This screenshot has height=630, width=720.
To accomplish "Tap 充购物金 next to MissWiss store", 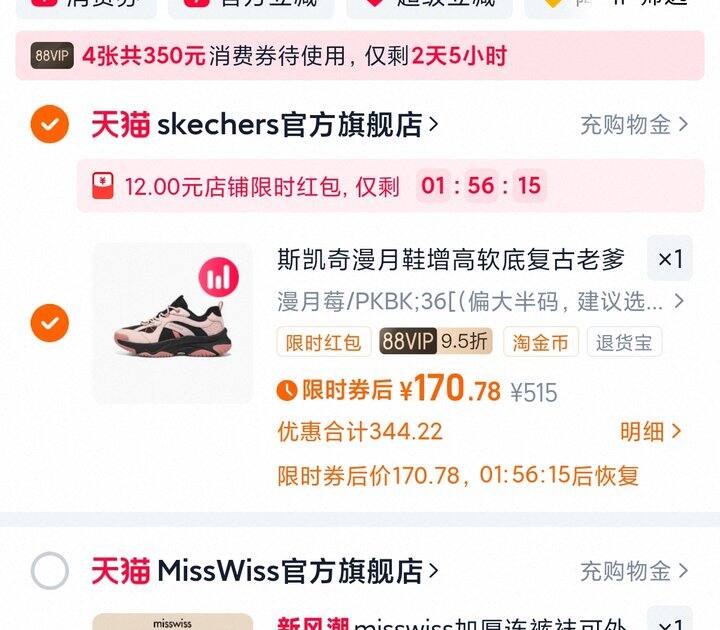I will (634, 571).
